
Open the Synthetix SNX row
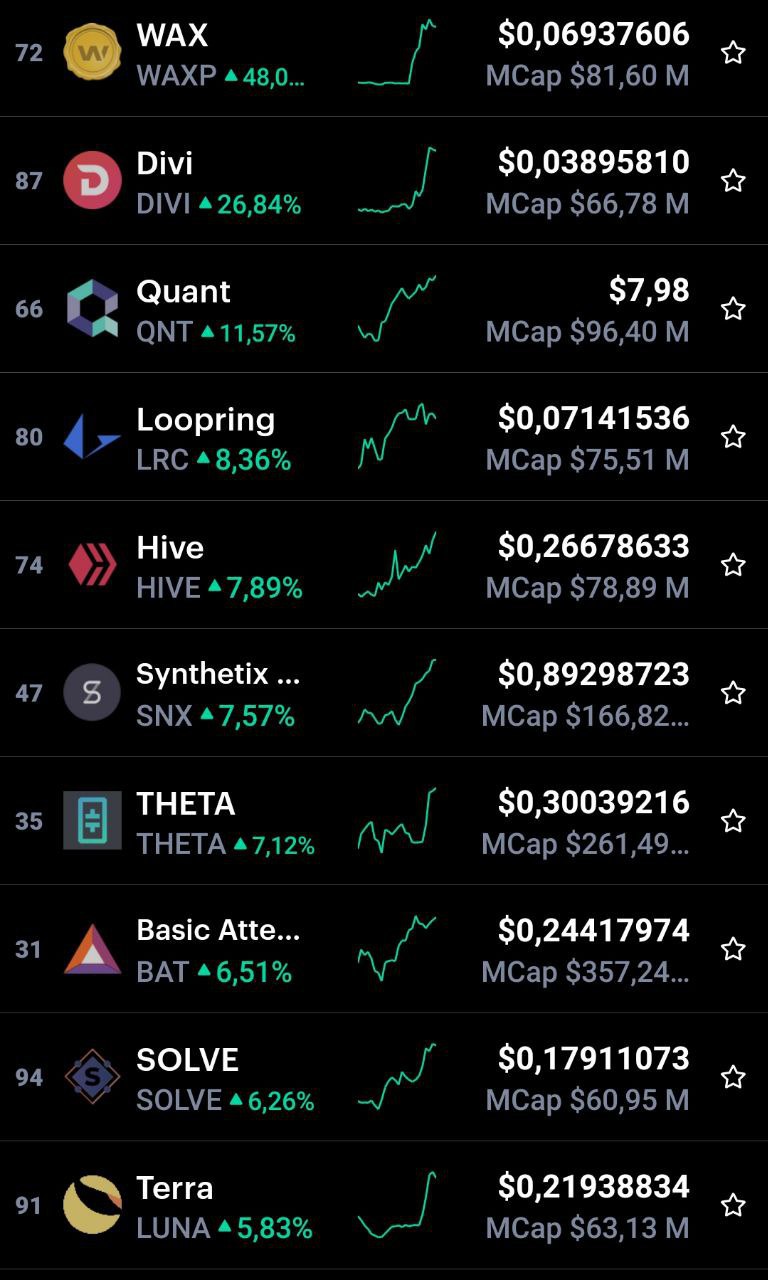click(384, 693)
